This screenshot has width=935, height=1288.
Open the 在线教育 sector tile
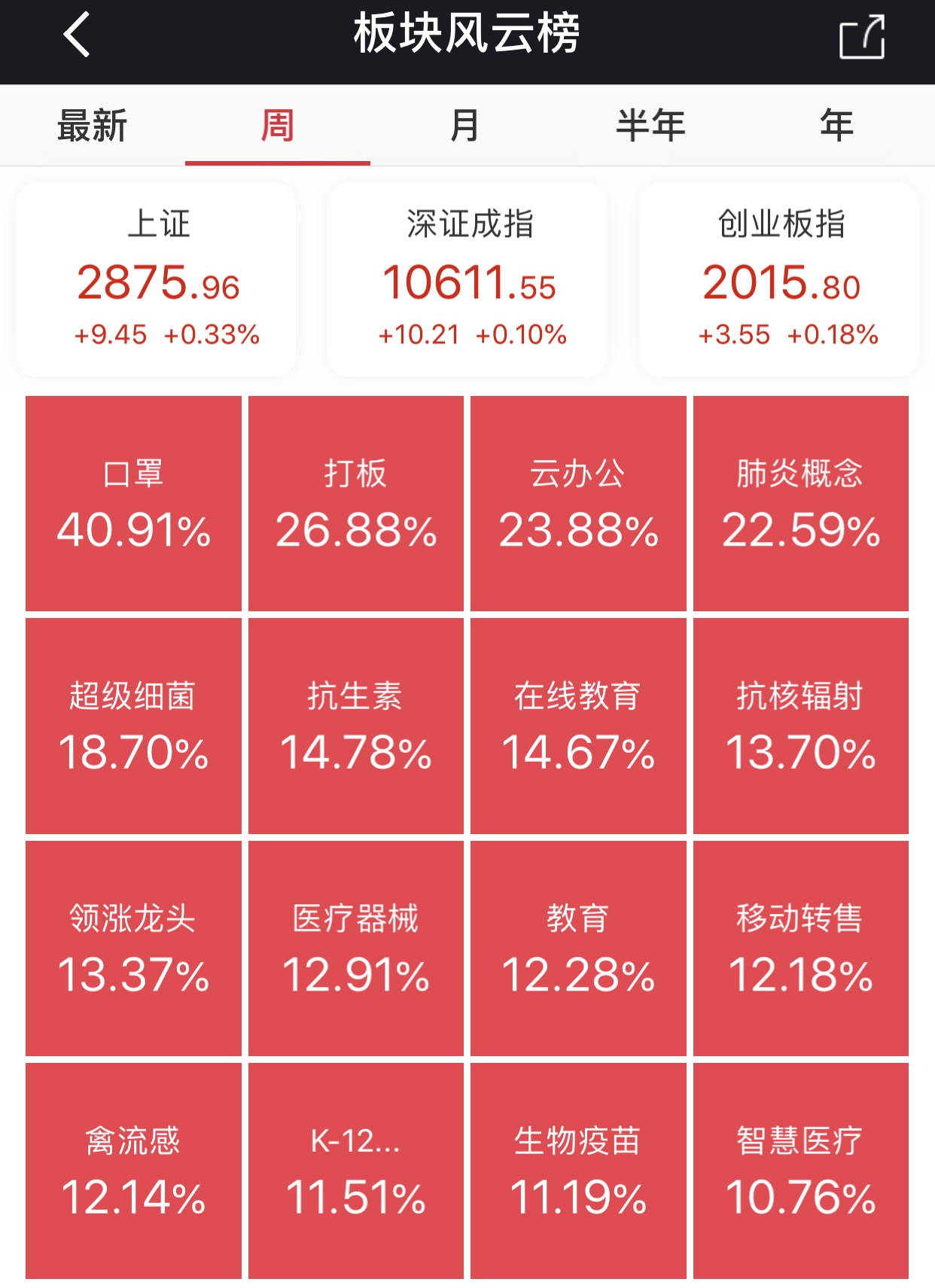tap(580, 725)
